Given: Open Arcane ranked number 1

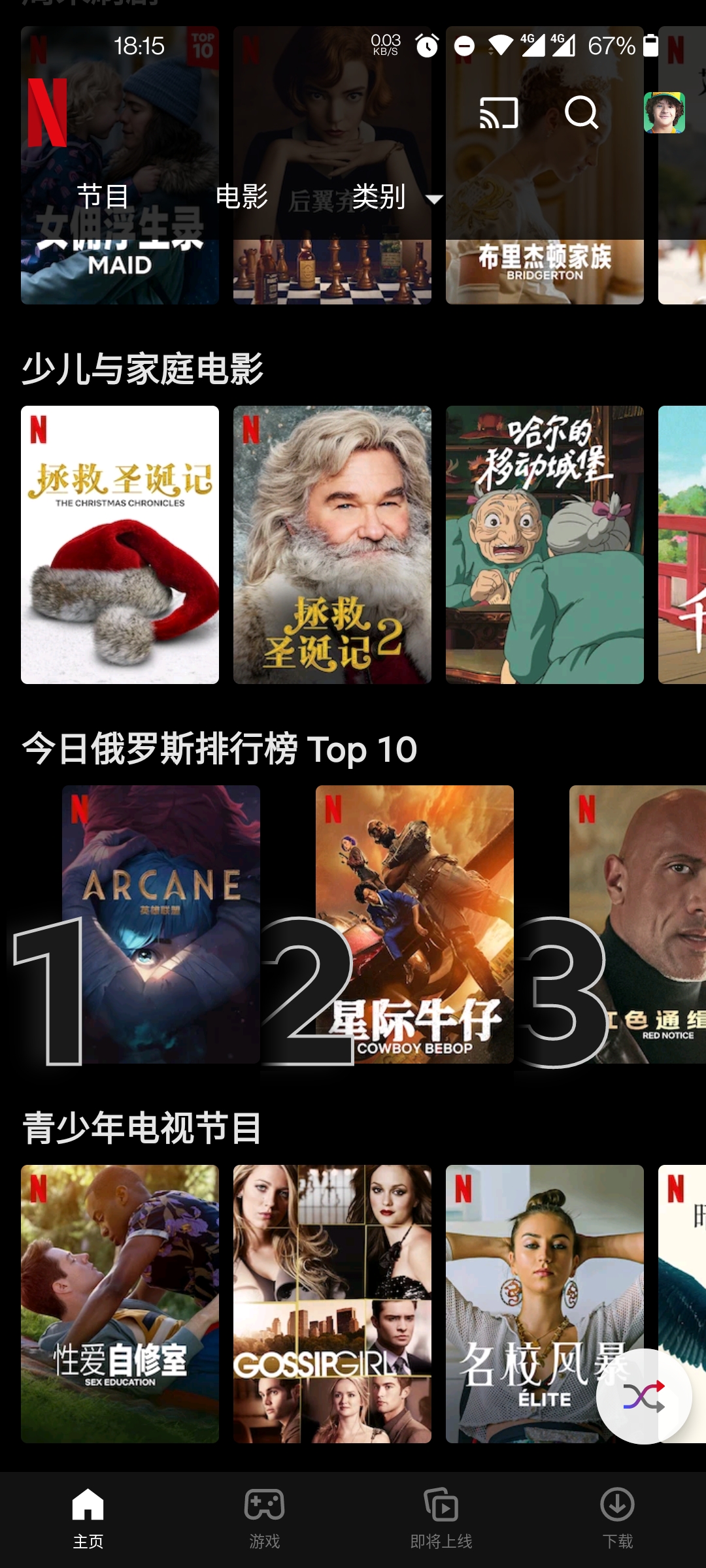Looking at the screenshot, I should tap(161, 924).
